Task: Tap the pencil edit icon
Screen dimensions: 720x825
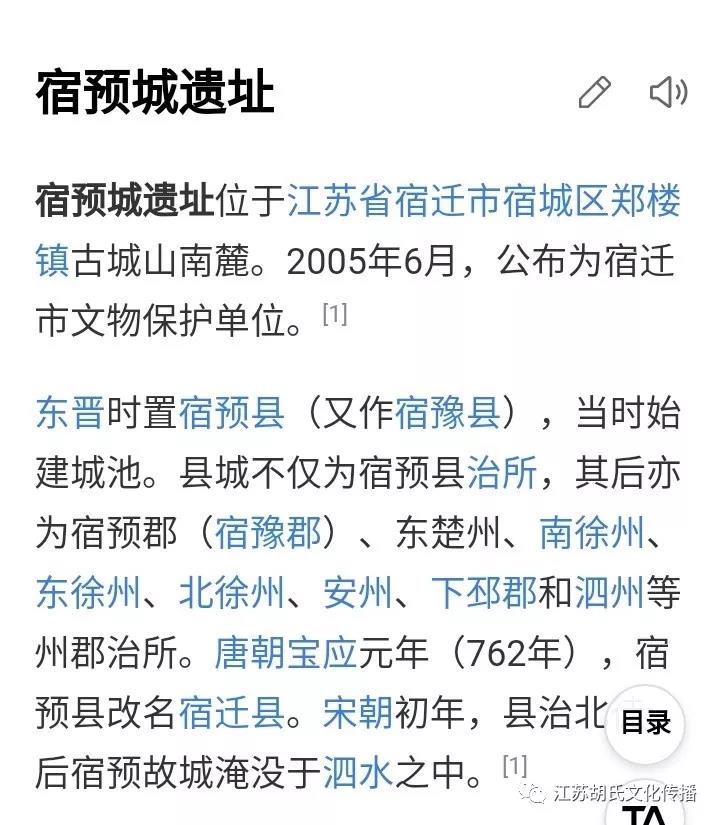Action: point(595,93)
